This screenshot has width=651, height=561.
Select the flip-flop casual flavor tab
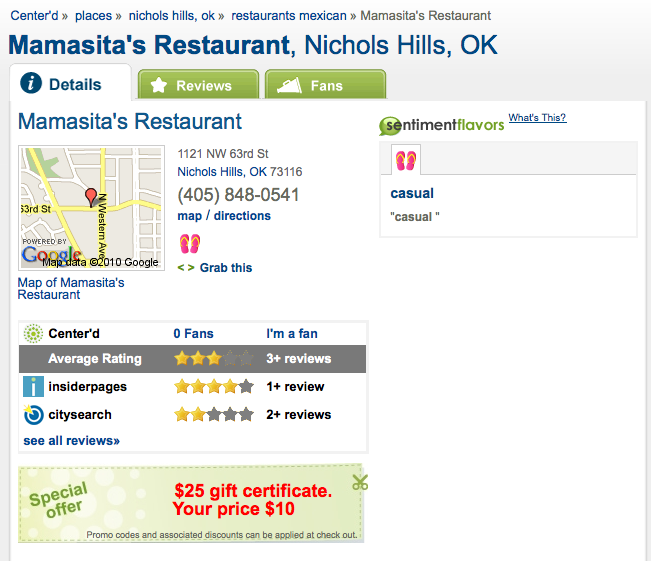click(406, 160)
